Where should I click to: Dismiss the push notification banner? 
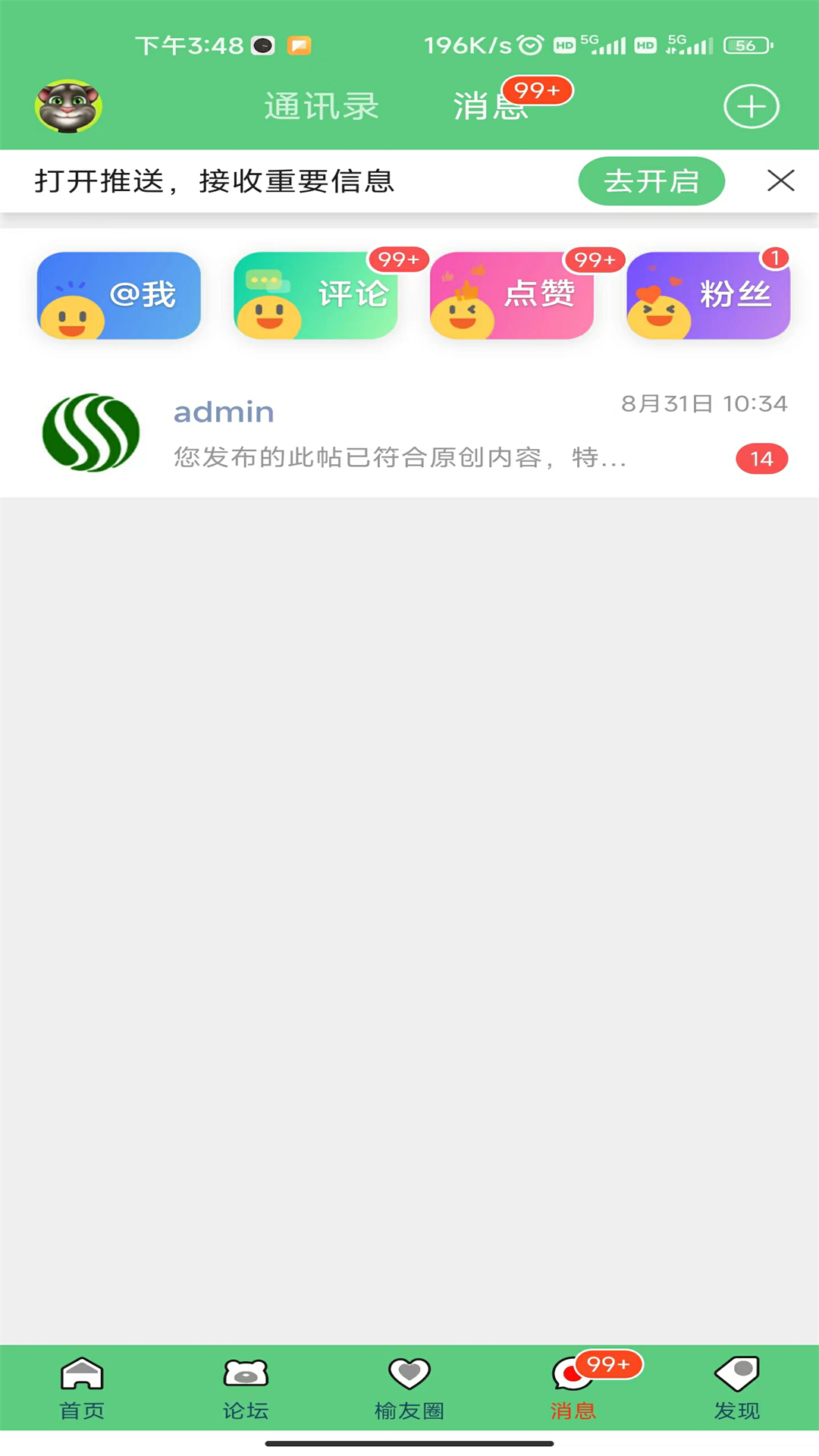tap(780, 180)
